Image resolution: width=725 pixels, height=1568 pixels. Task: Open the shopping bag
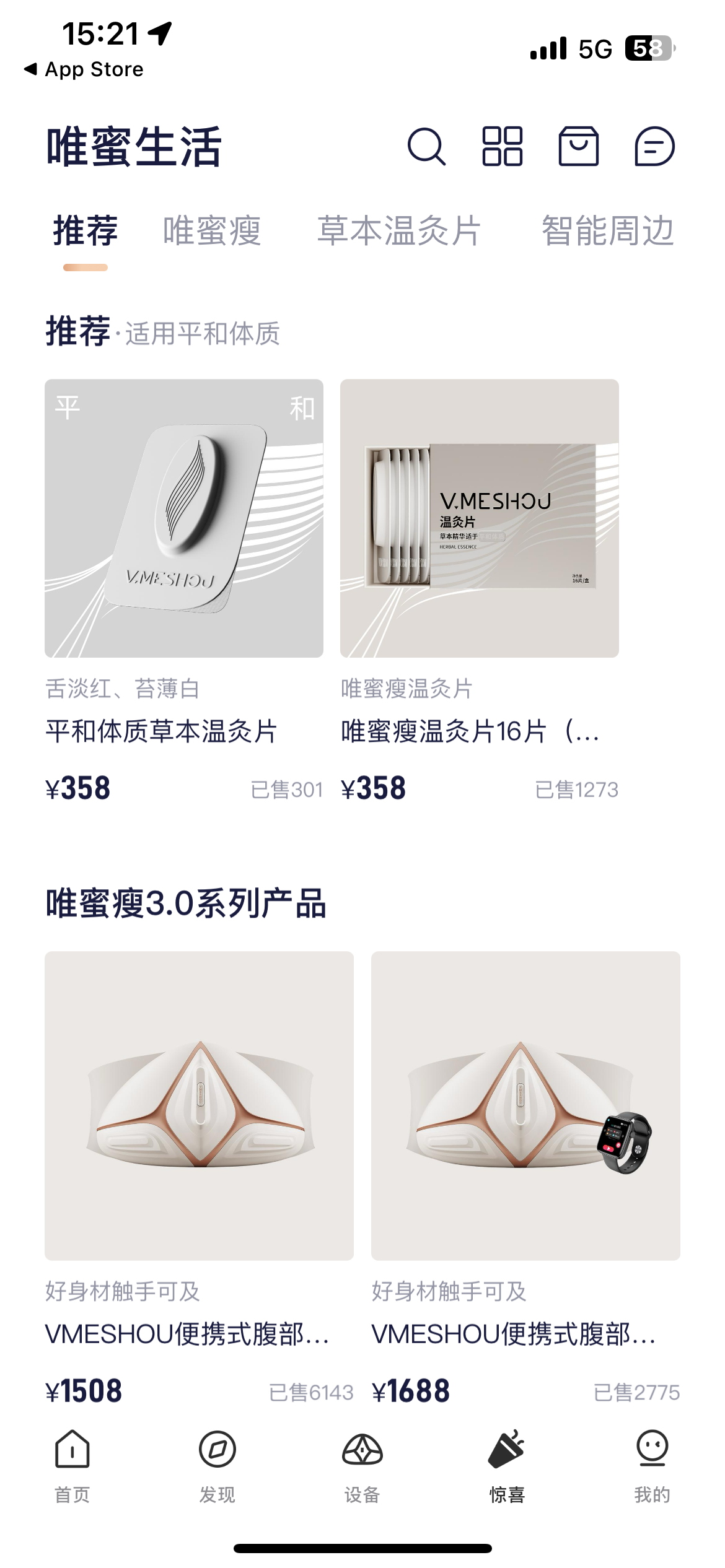point(578,147)
